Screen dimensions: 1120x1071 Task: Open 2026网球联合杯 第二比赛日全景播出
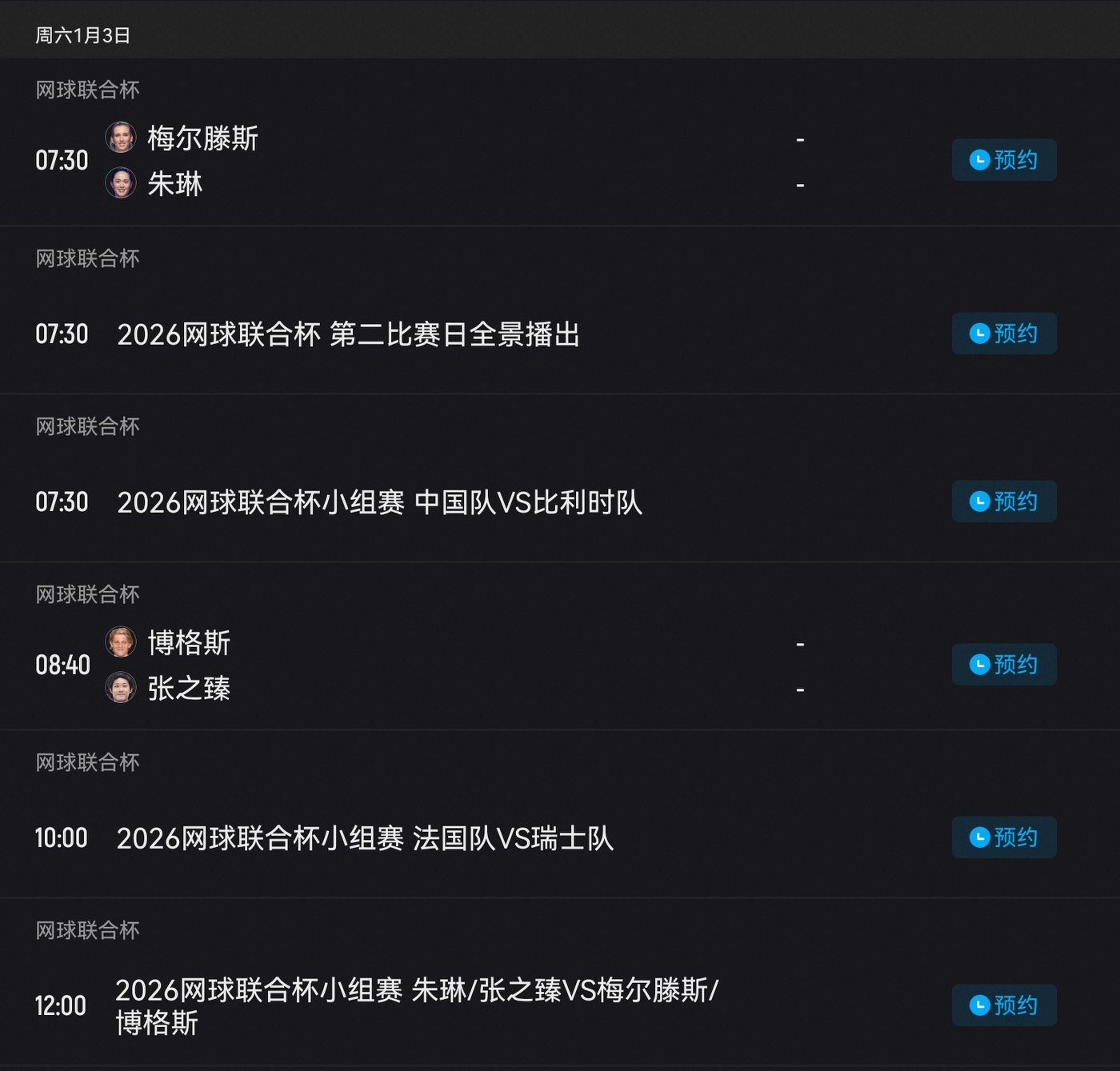pos(349,334)
